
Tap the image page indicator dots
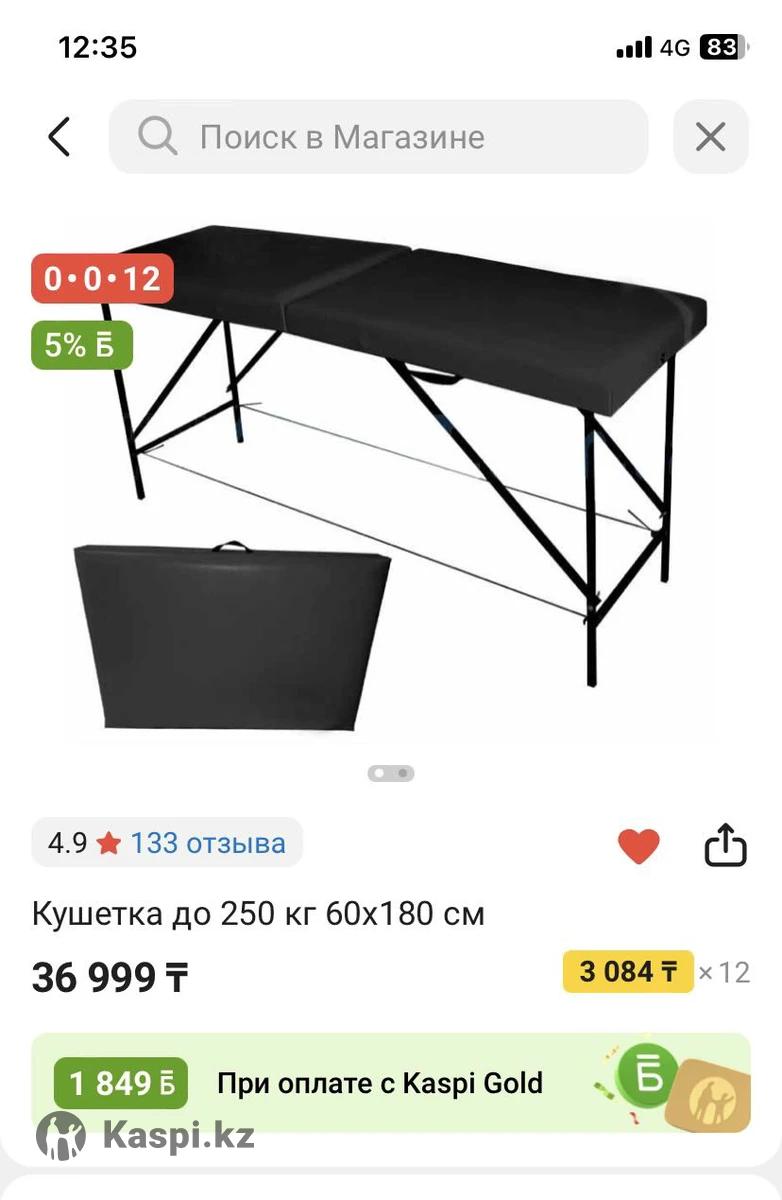tap(390, 773)
